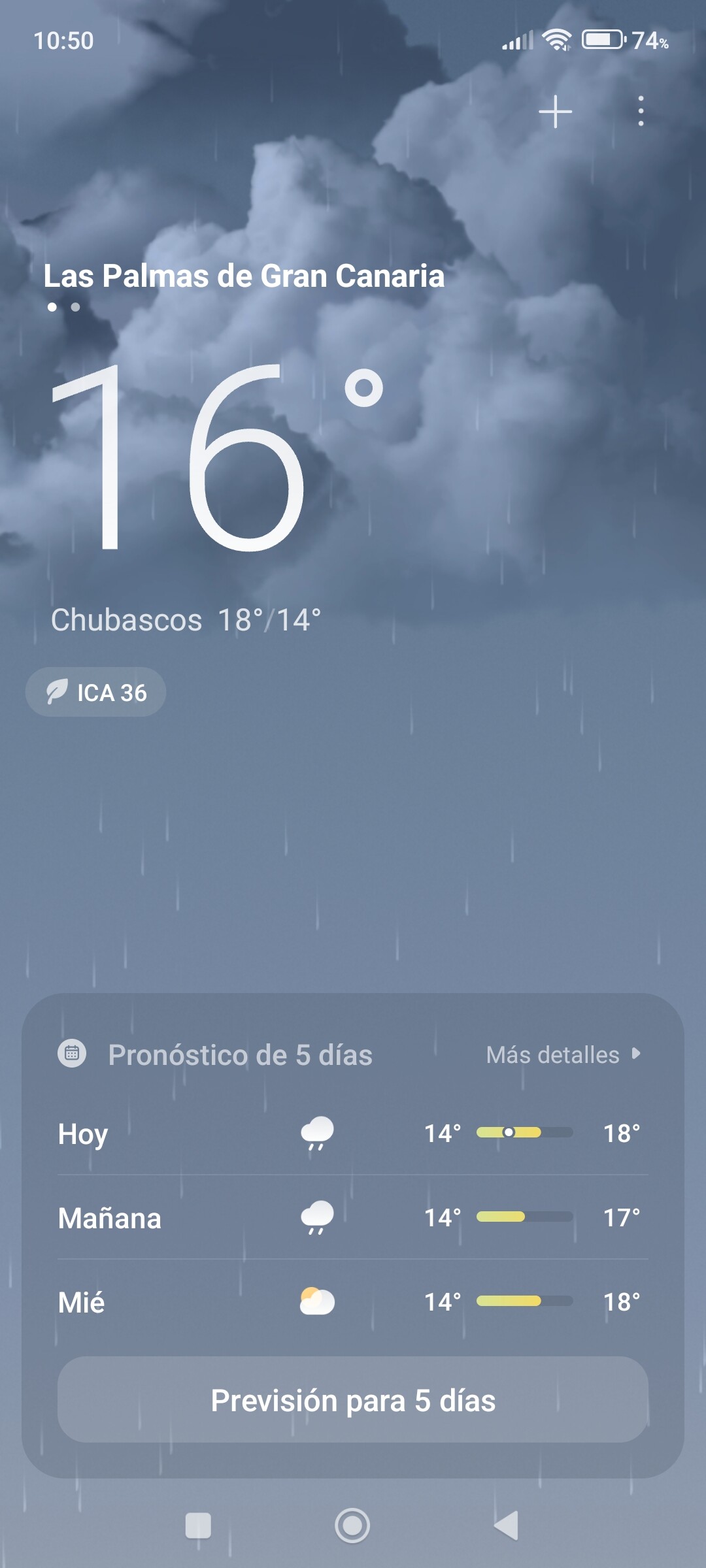View Mié forecast row details

353,1302
